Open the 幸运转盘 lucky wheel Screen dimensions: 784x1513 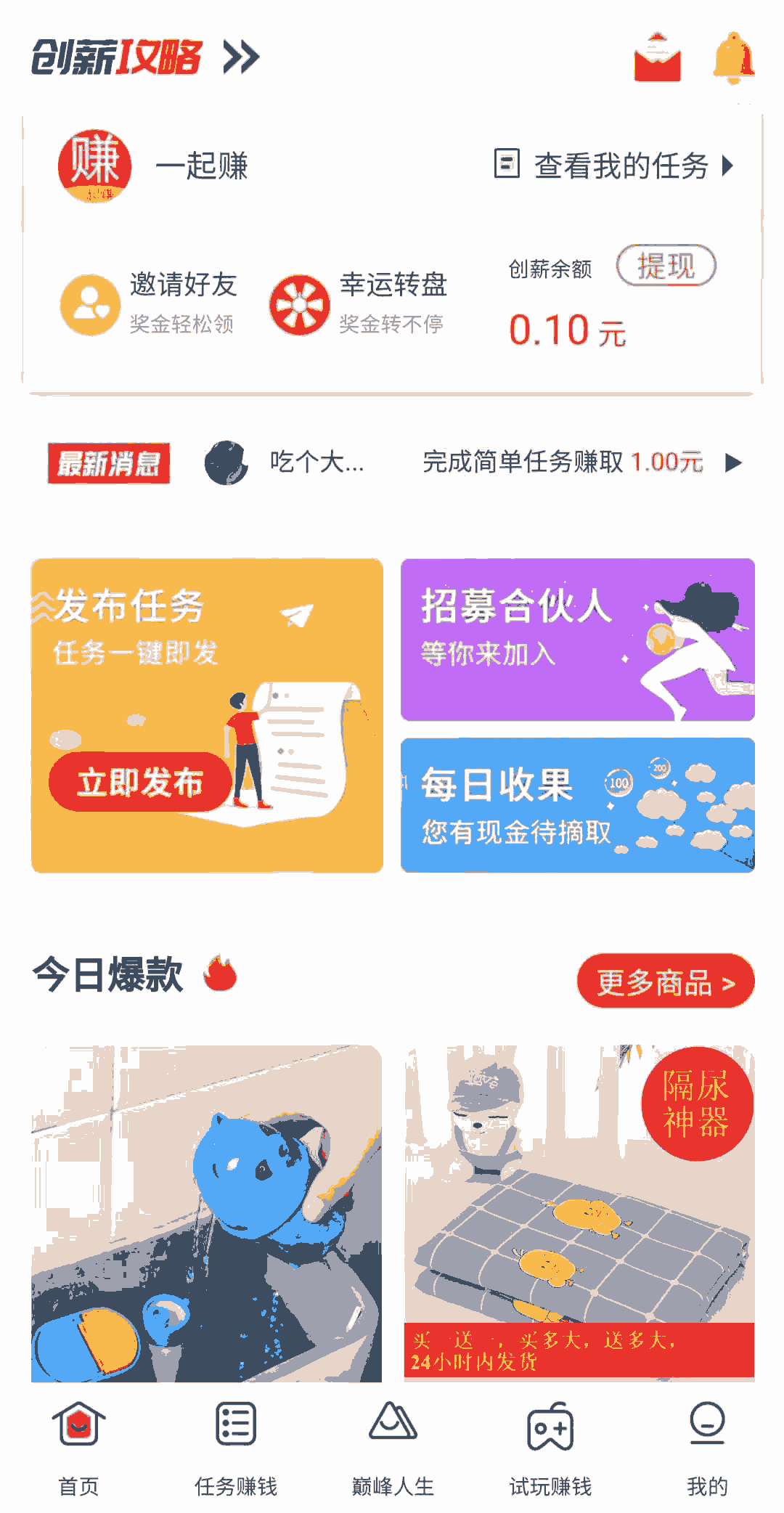point(358,303)
